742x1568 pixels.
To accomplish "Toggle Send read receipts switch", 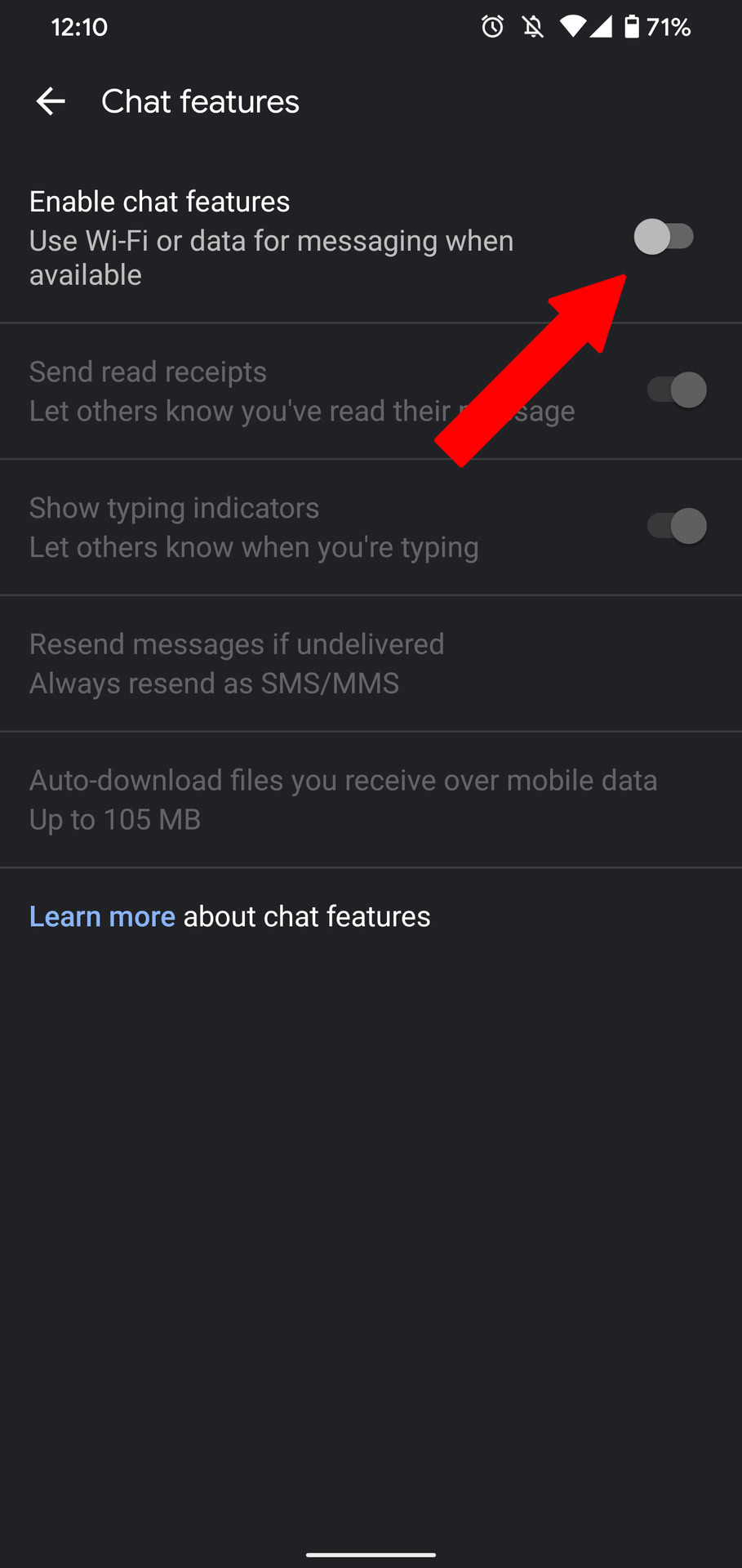I will [x=677, y=390].
